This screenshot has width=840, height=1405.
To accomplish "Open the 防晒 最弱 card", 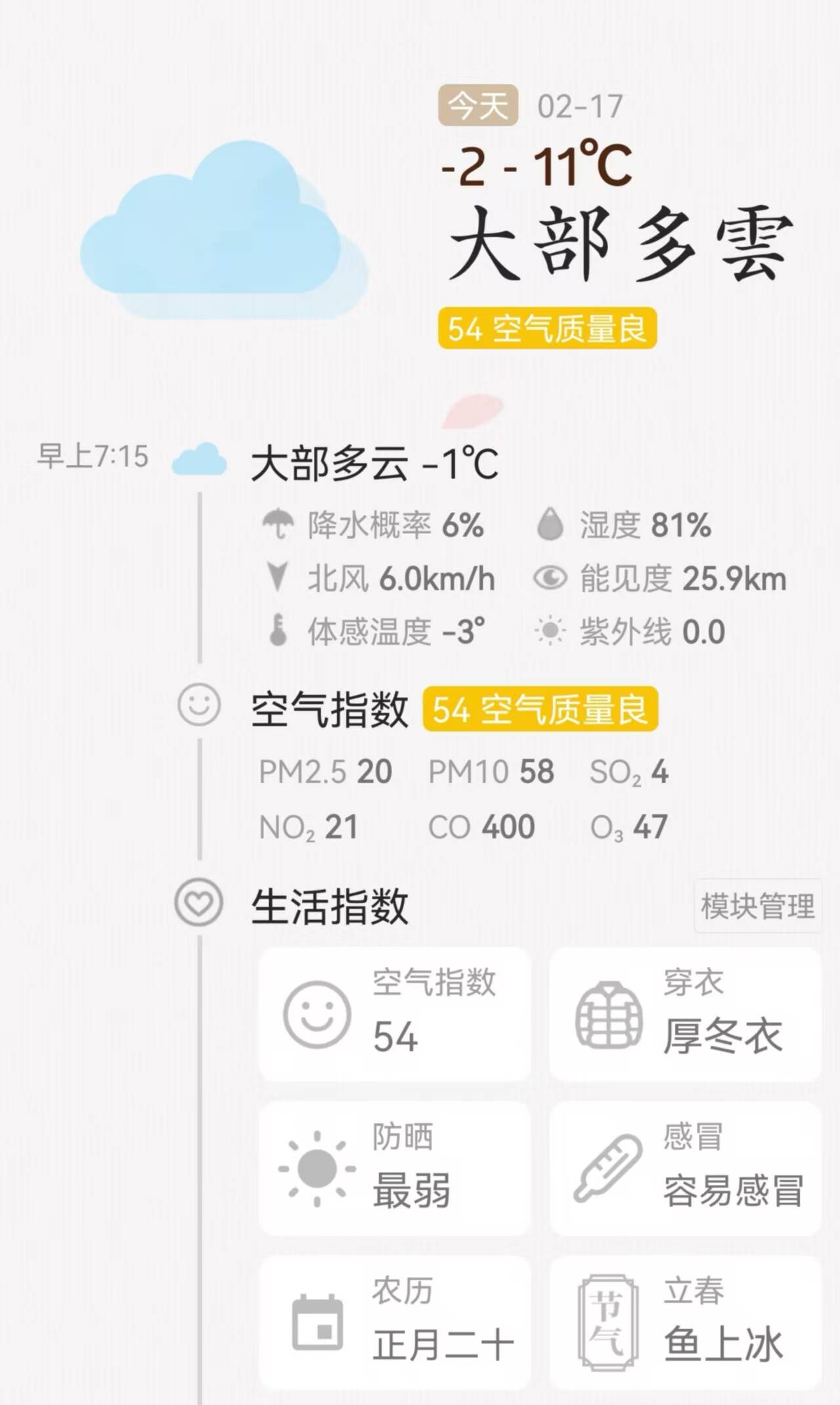I will (394, 1169).
